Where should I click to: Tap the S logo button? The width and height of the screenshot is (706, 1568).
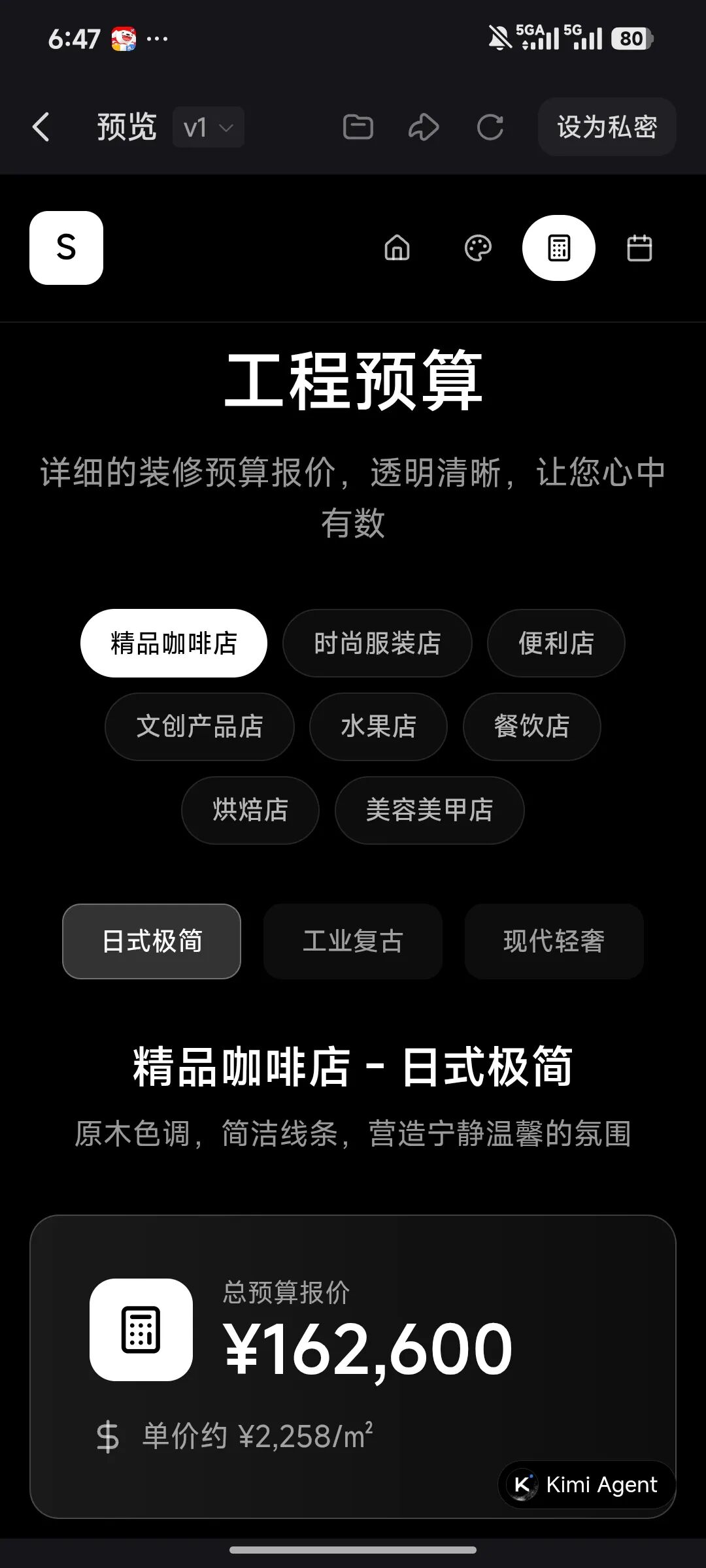pyautogui.click(x=66, y=248)
